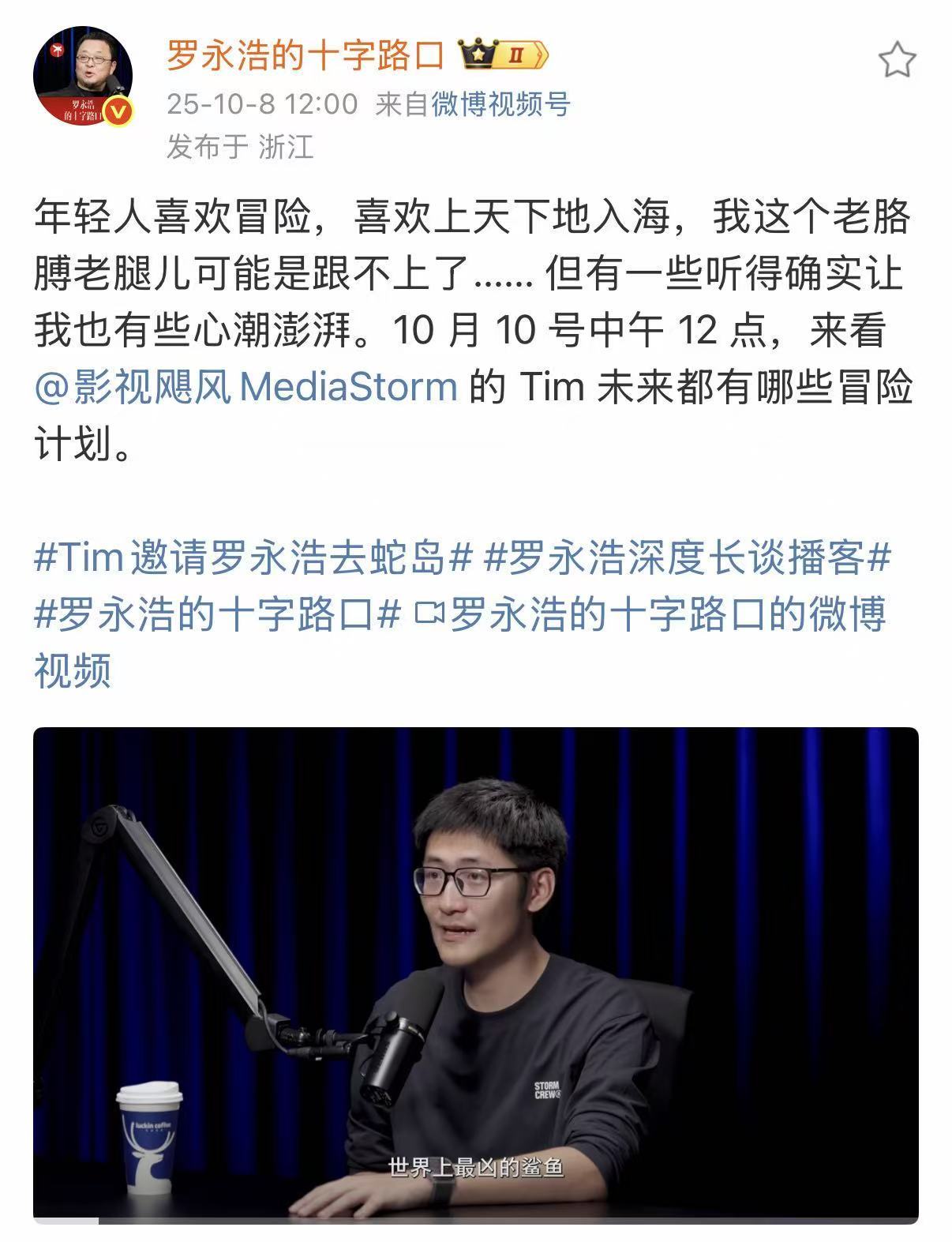Screen dimensions: 952x1242
Task: Favorite this post with the star icon
Action: tap(898, 61)
